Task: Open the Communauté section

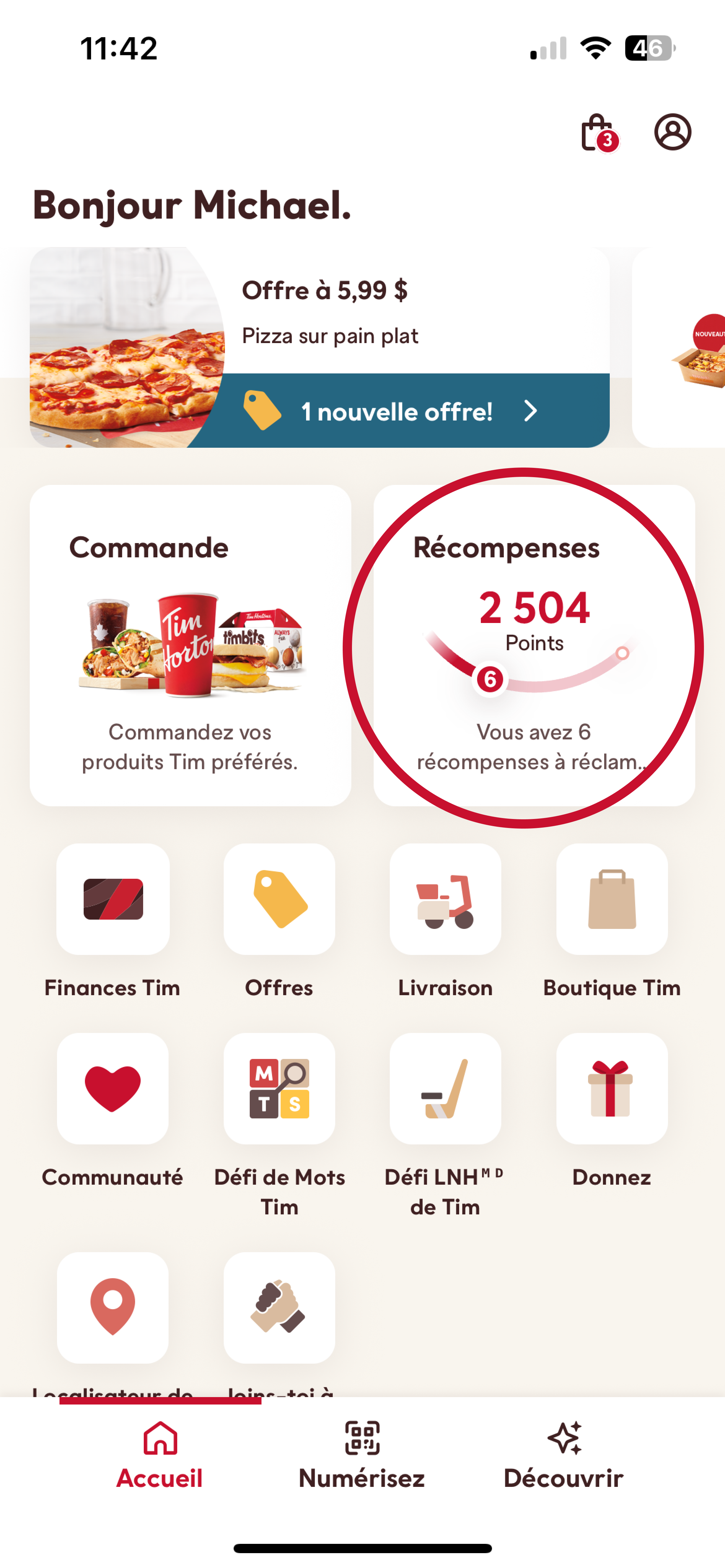Action: point(113,1088)
